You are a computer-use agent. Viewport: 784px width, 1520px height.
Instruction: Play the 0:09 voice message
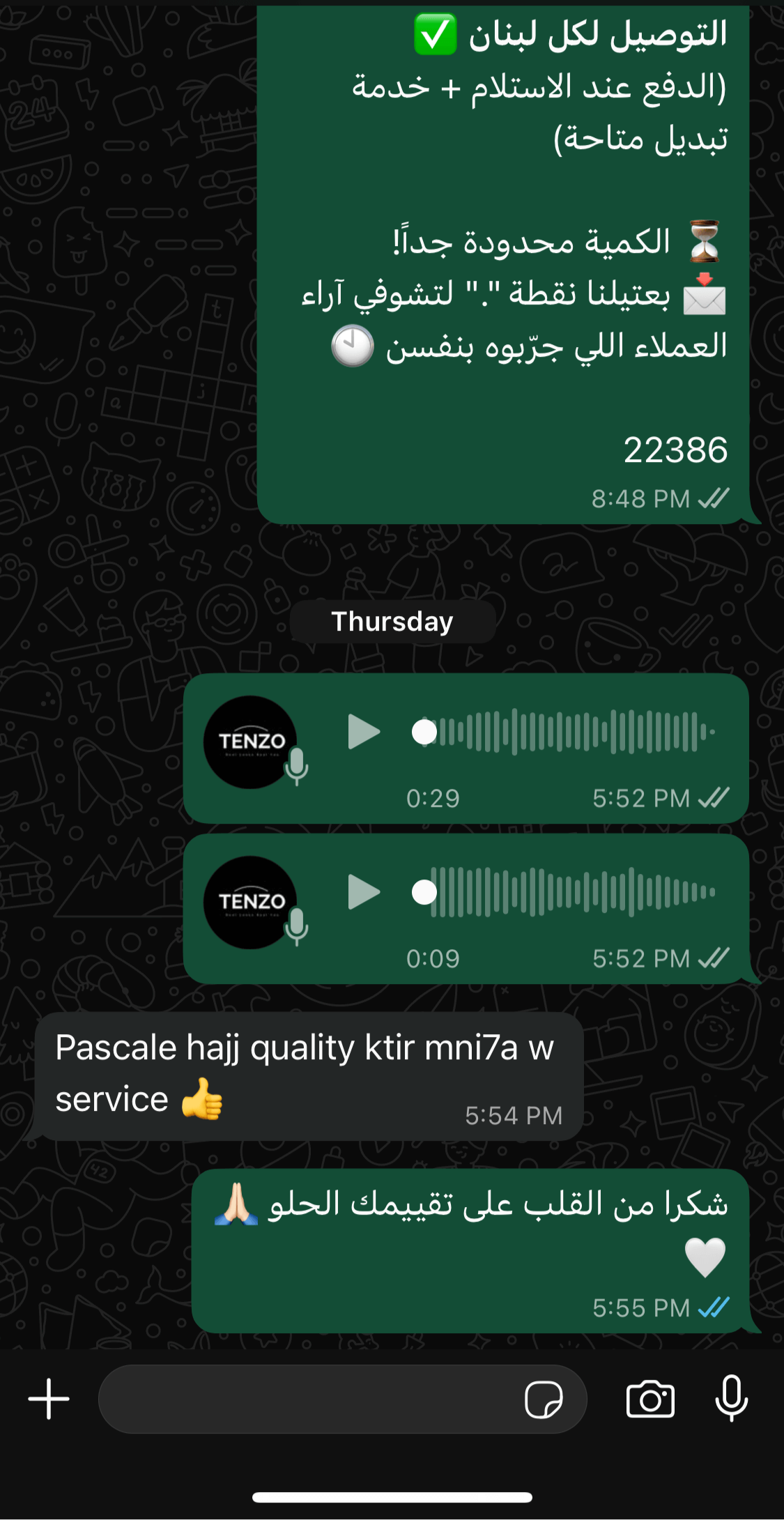coord(363,892)
